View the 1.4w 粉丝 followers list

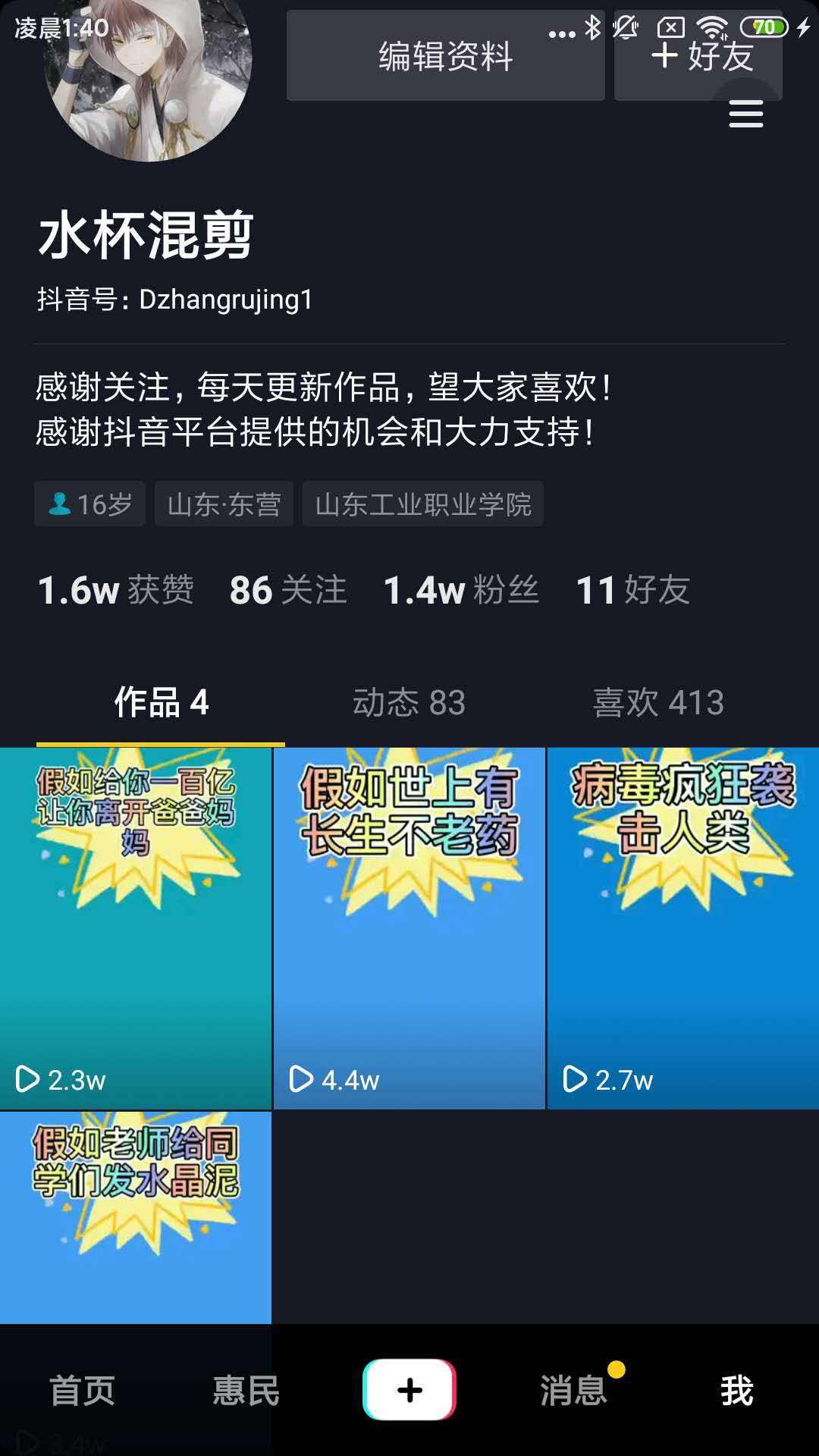coord(460,591)
